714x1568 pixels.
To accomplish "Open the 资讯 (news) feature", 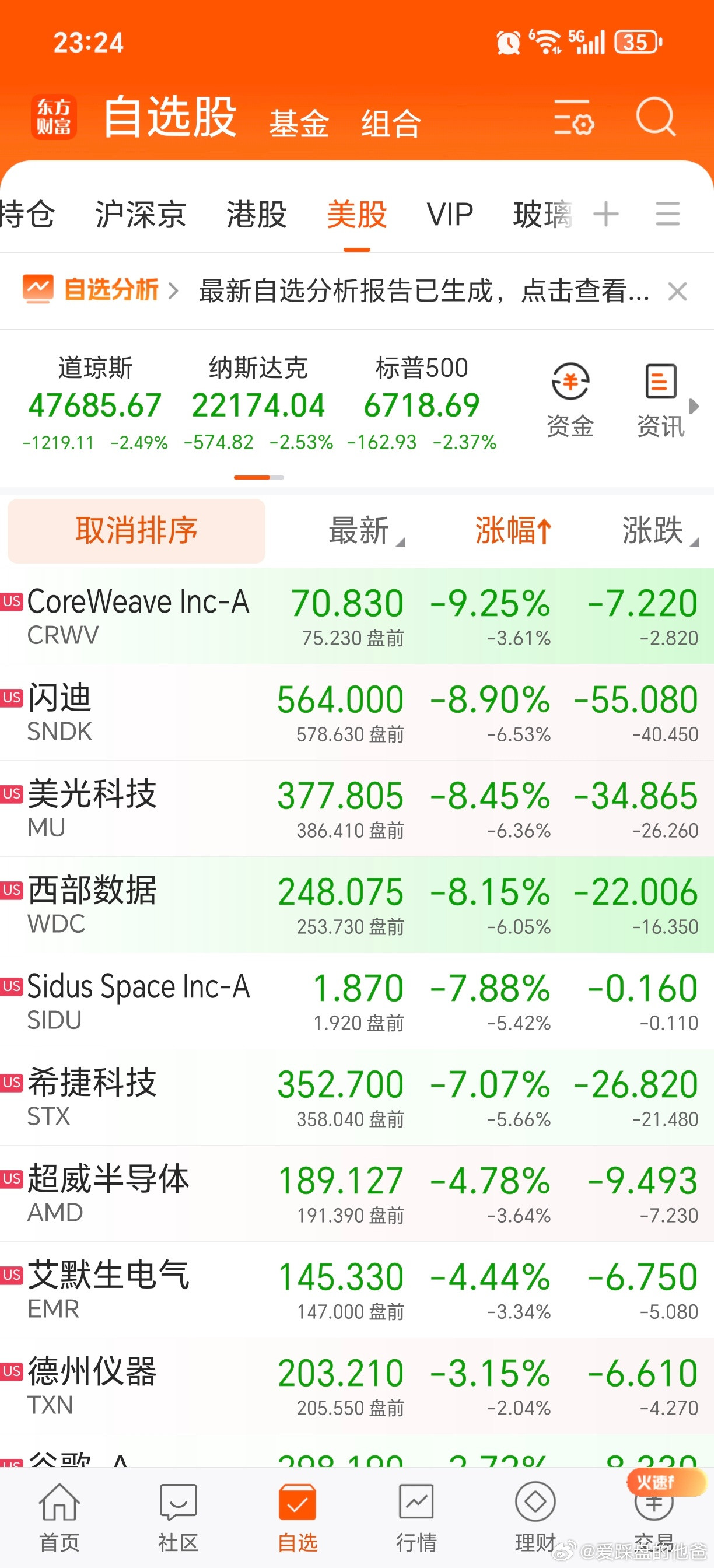I will pos(659,397).
